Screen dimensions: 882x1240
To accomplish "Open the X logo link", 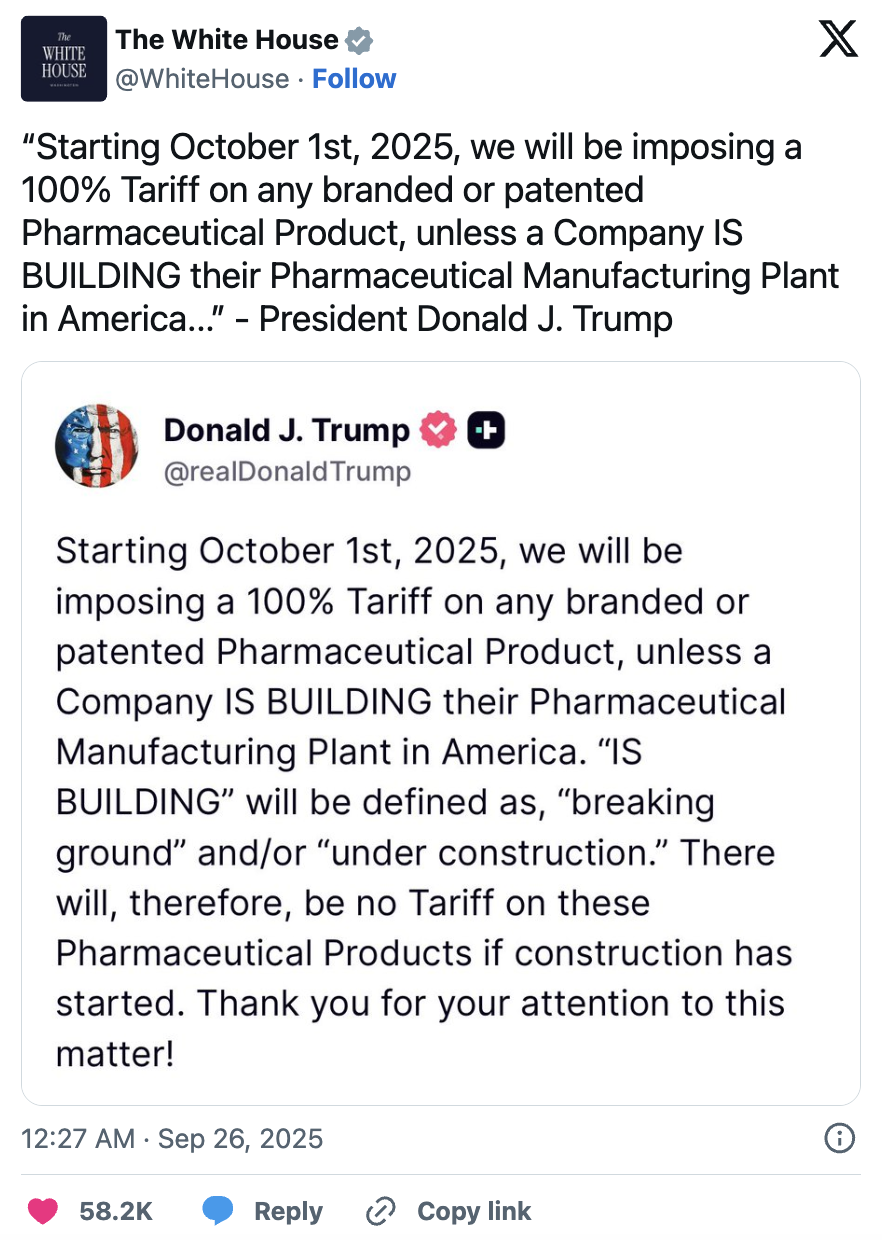I will [838, 40].
